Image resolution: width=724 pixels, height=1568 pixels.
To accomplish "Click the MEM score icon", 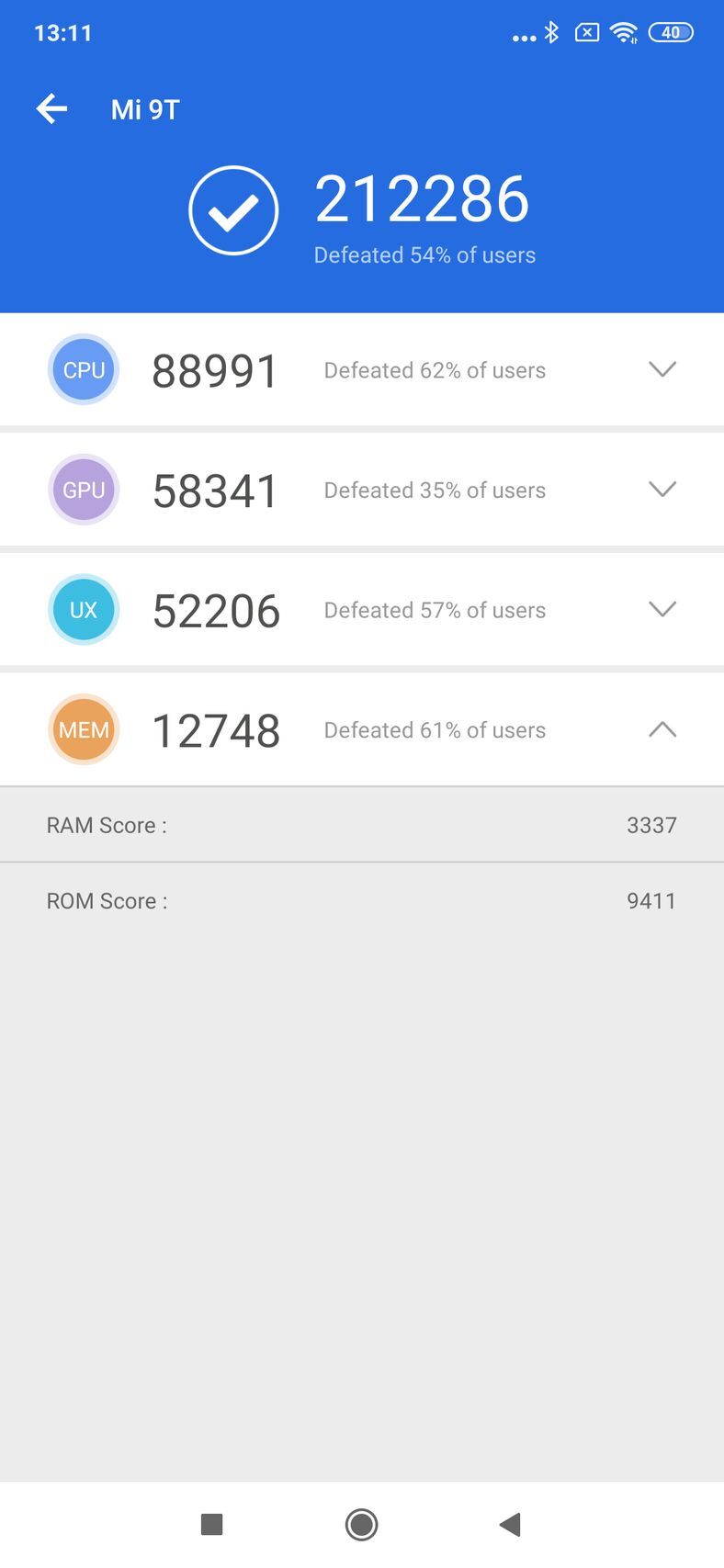I will [x=84, y=729].
